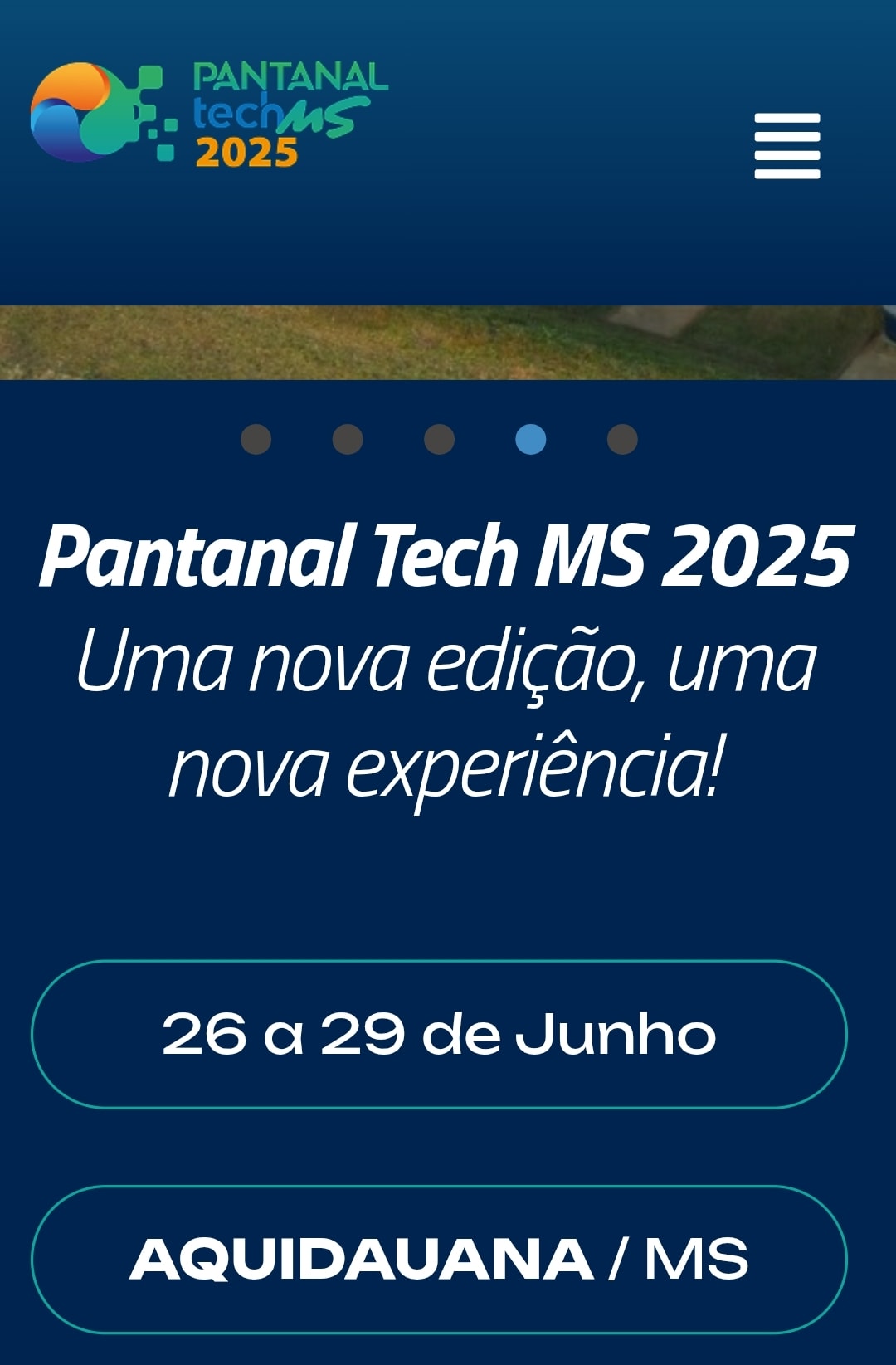Open the AQUIDAUANA / MS button
Viewport: 896px width, 1365px height.
439,1259
